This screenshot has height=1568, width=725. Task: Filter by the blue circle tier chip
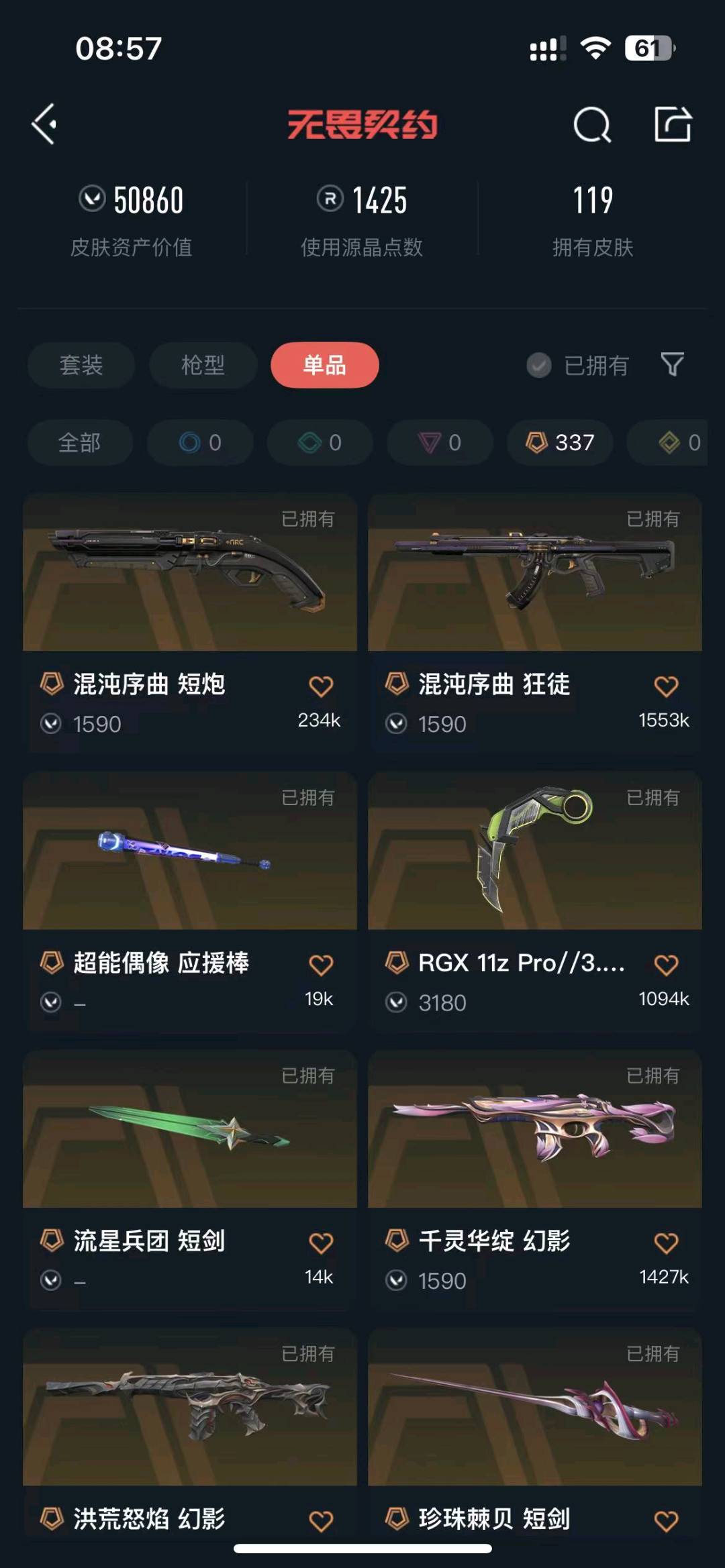pos(200,442)
